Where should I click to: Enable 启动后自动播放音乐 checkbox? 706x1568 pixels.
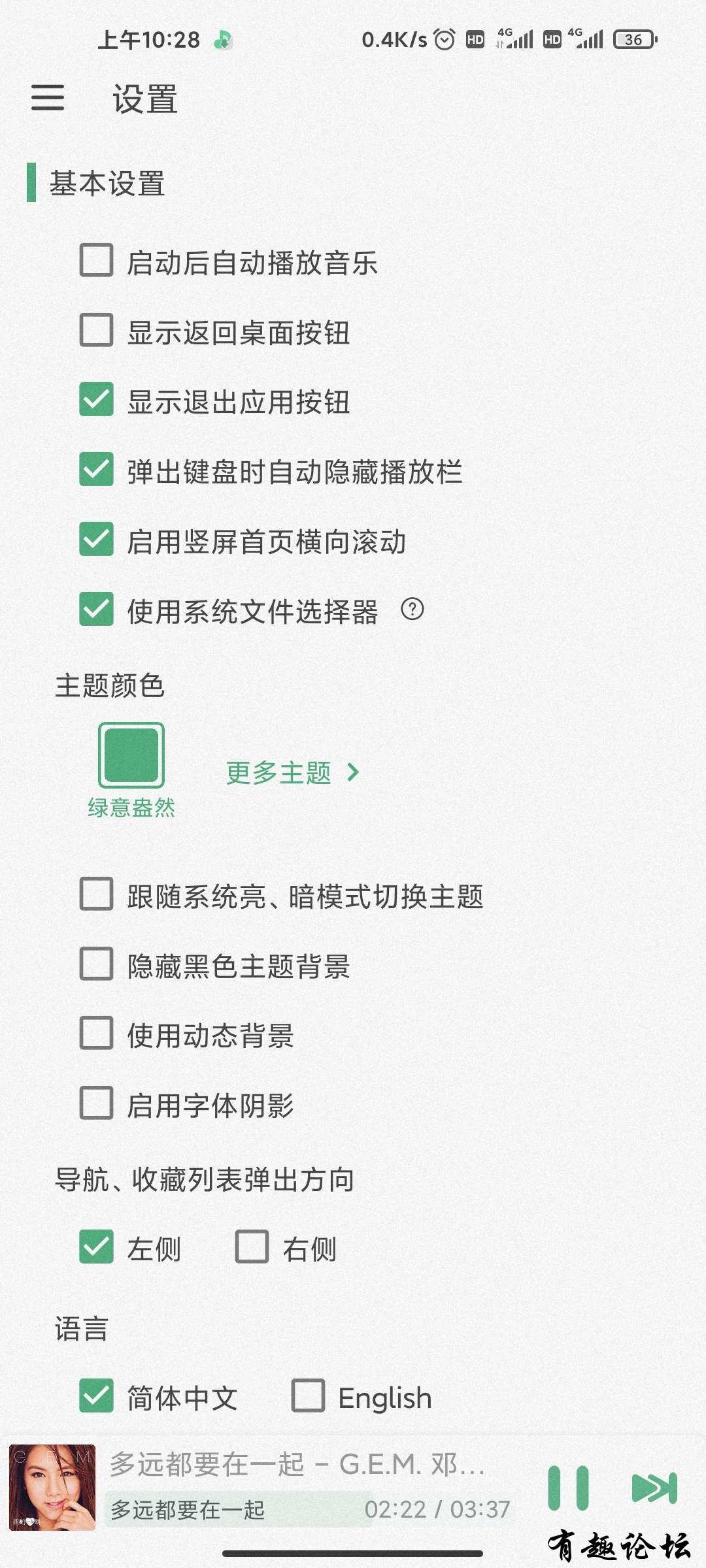coord(97,261)
